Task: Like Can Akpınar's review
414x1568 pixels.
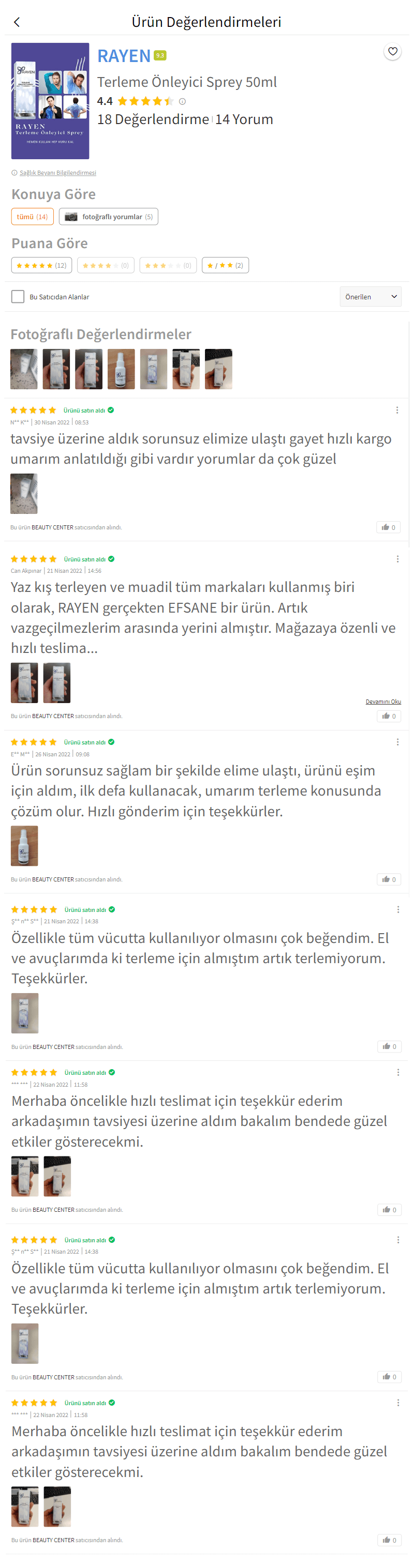Action: (389, 716)
